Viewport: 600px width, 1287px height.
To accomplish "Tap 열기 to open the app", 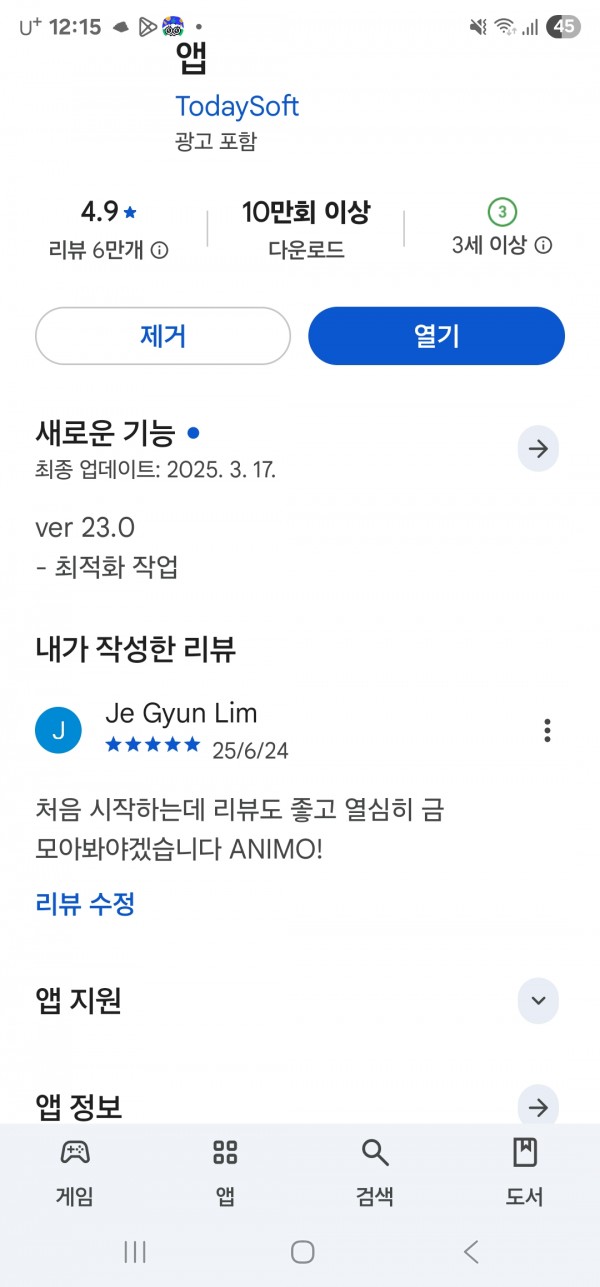I will coord(436,336).
